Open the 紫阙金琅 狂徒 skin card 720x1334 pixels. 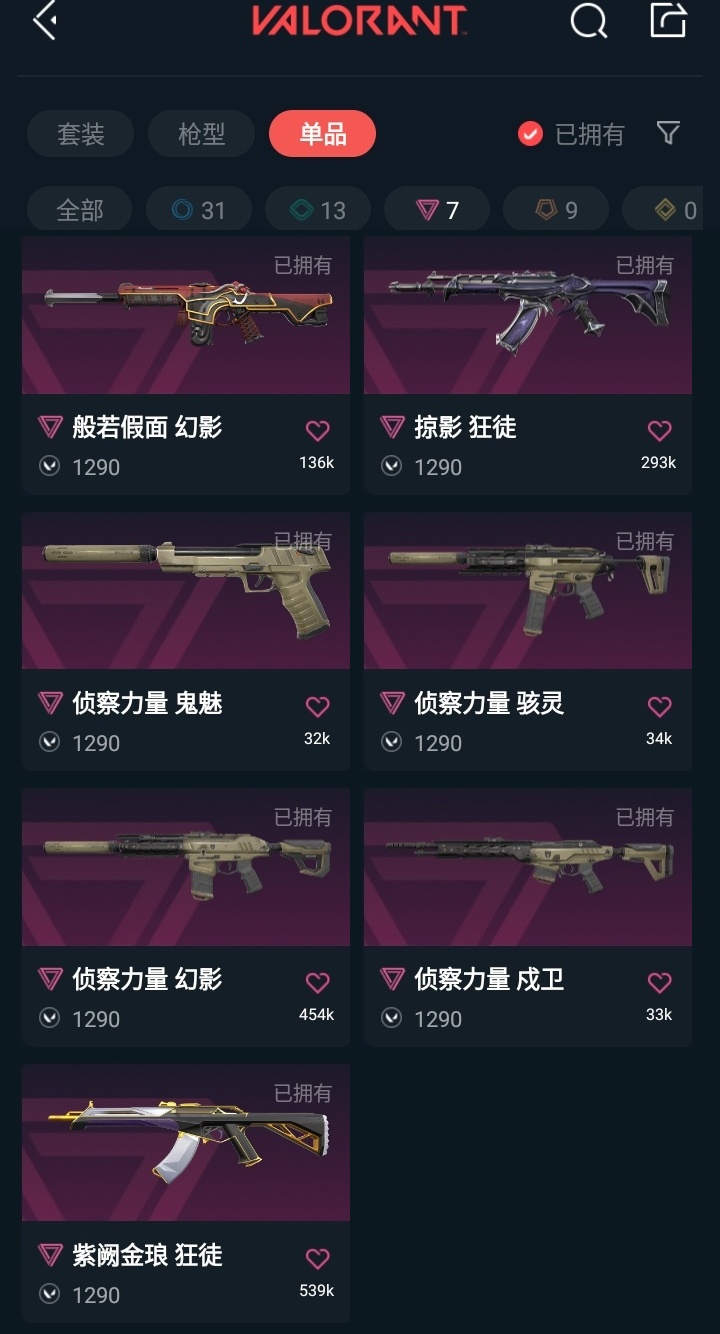(186, 1144)
